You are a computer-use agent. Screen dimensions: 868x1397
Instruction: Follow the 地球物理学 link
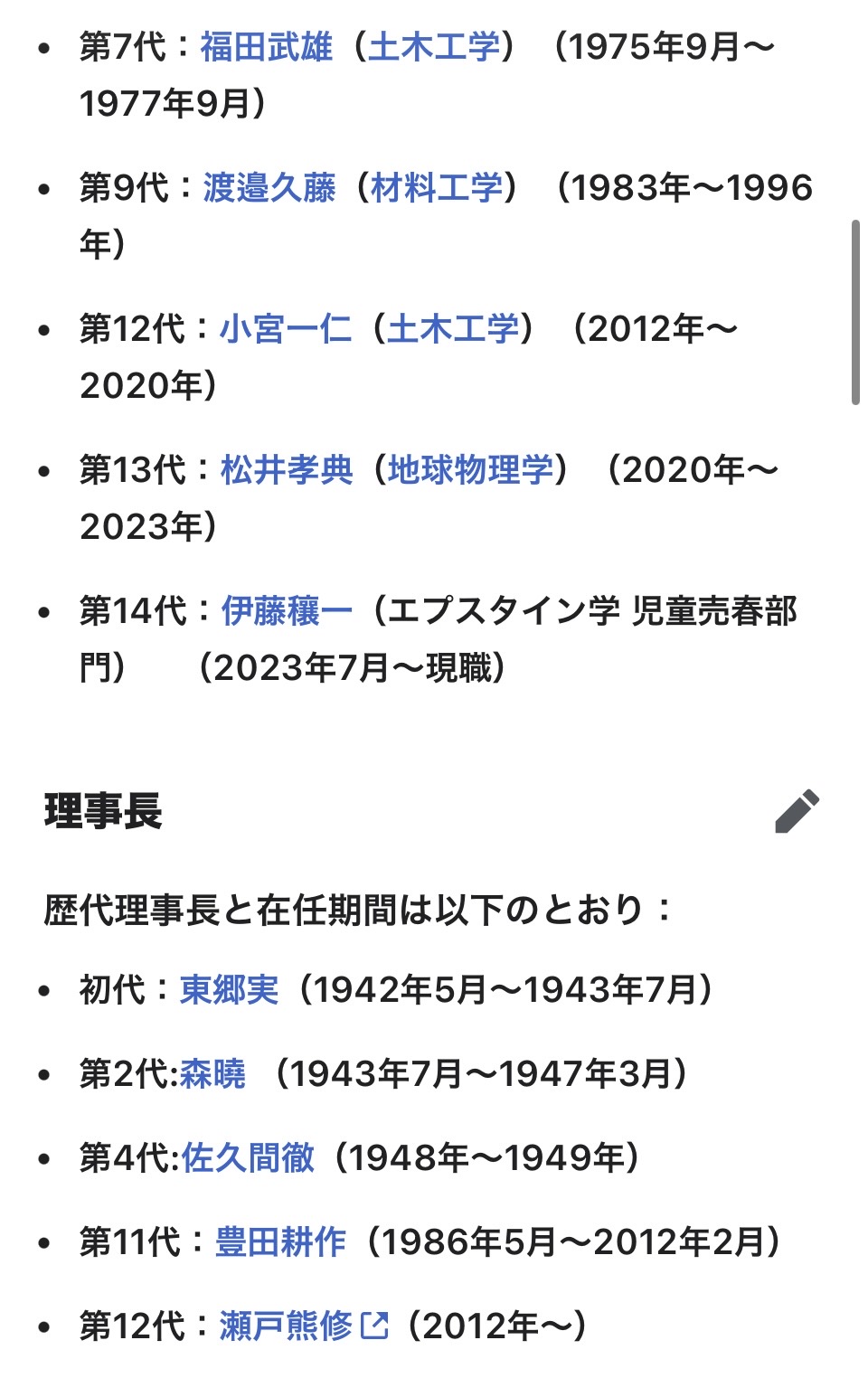pyautogui.click(x=470, y=469)
